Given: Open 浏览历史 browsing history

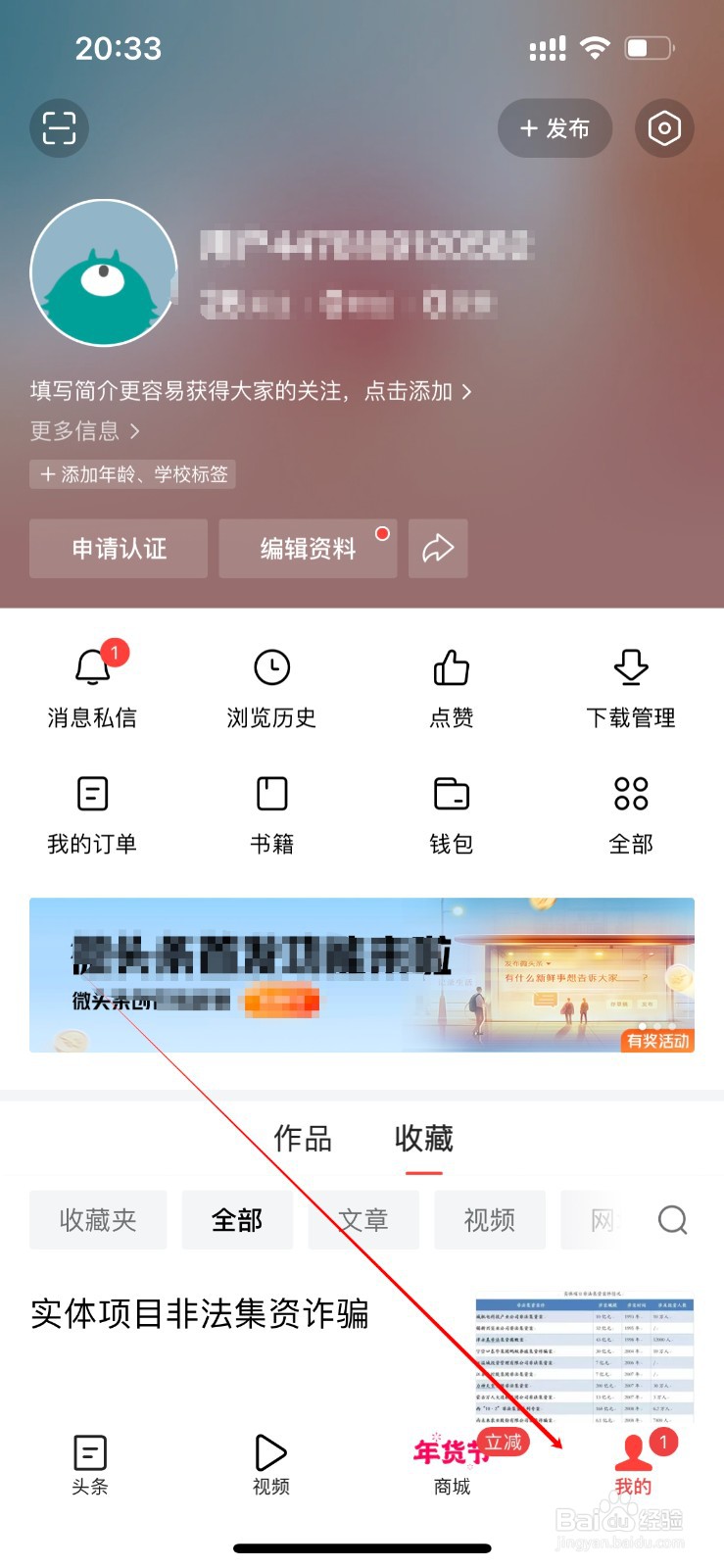Looking at the screenshot, I should click(x=270, y=686).
